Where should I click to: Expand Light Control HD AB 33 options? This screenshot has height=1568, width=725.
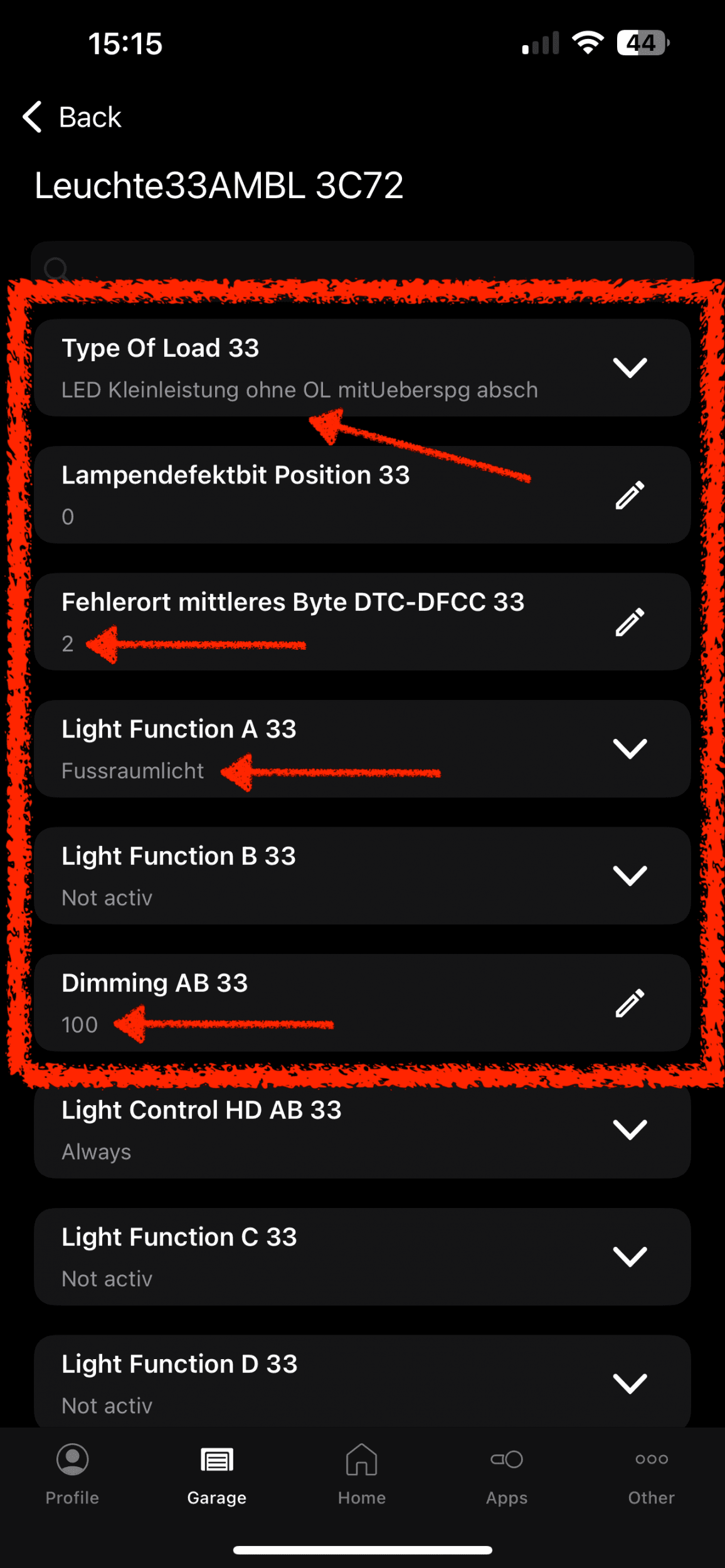(629, 1130)
